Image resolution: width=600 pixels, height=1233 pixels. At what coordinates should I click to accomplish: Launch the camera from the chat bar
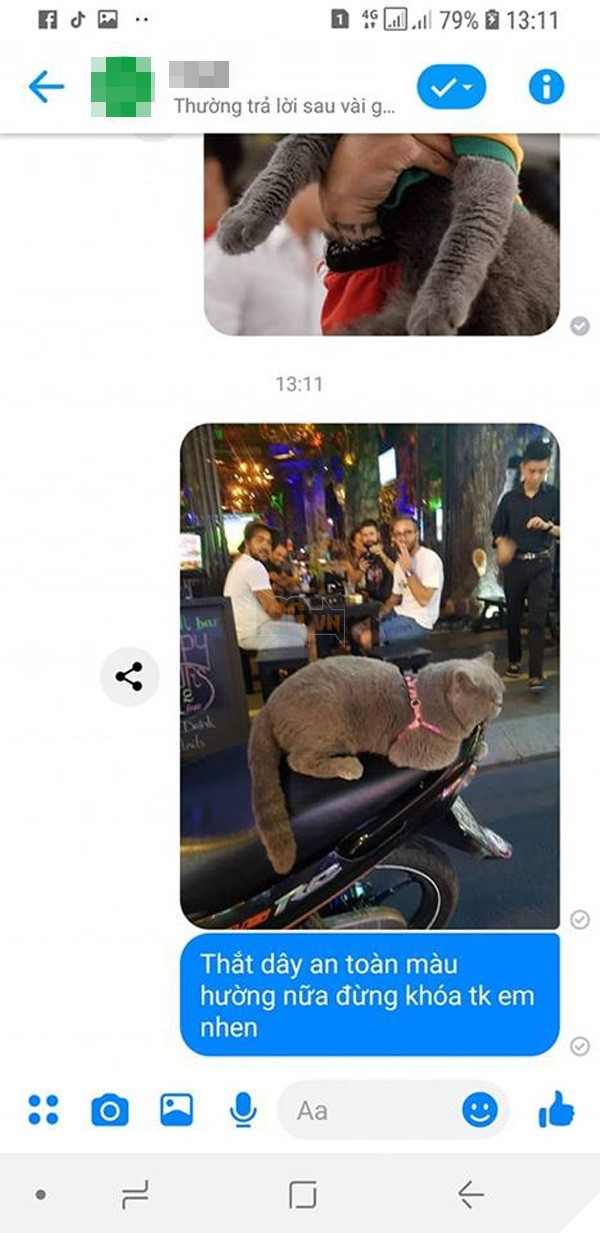tap(110, 1110)
